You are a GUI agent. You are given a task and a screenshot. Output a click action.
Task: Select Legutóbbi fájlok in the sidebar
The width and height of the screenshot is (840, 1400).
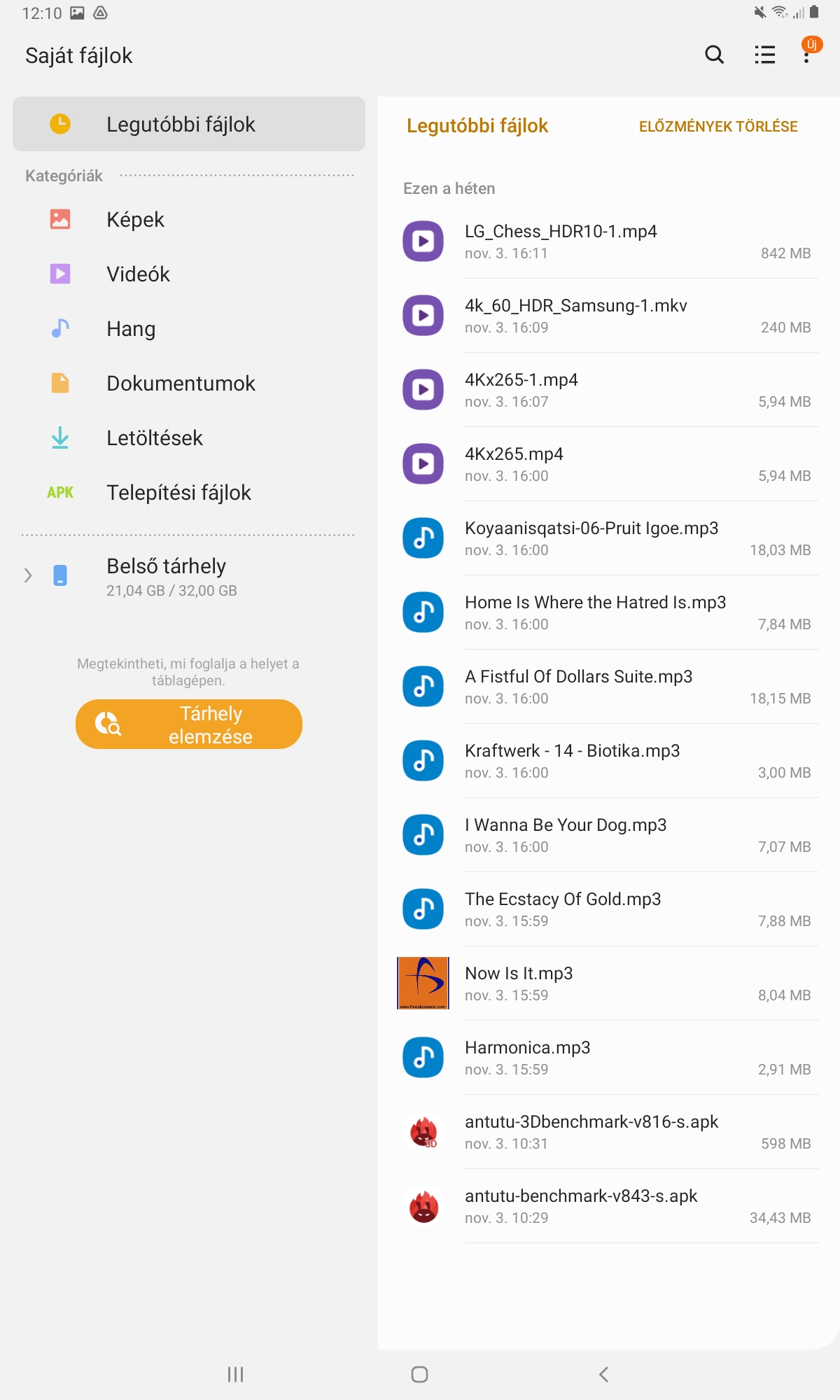[189, 124]
